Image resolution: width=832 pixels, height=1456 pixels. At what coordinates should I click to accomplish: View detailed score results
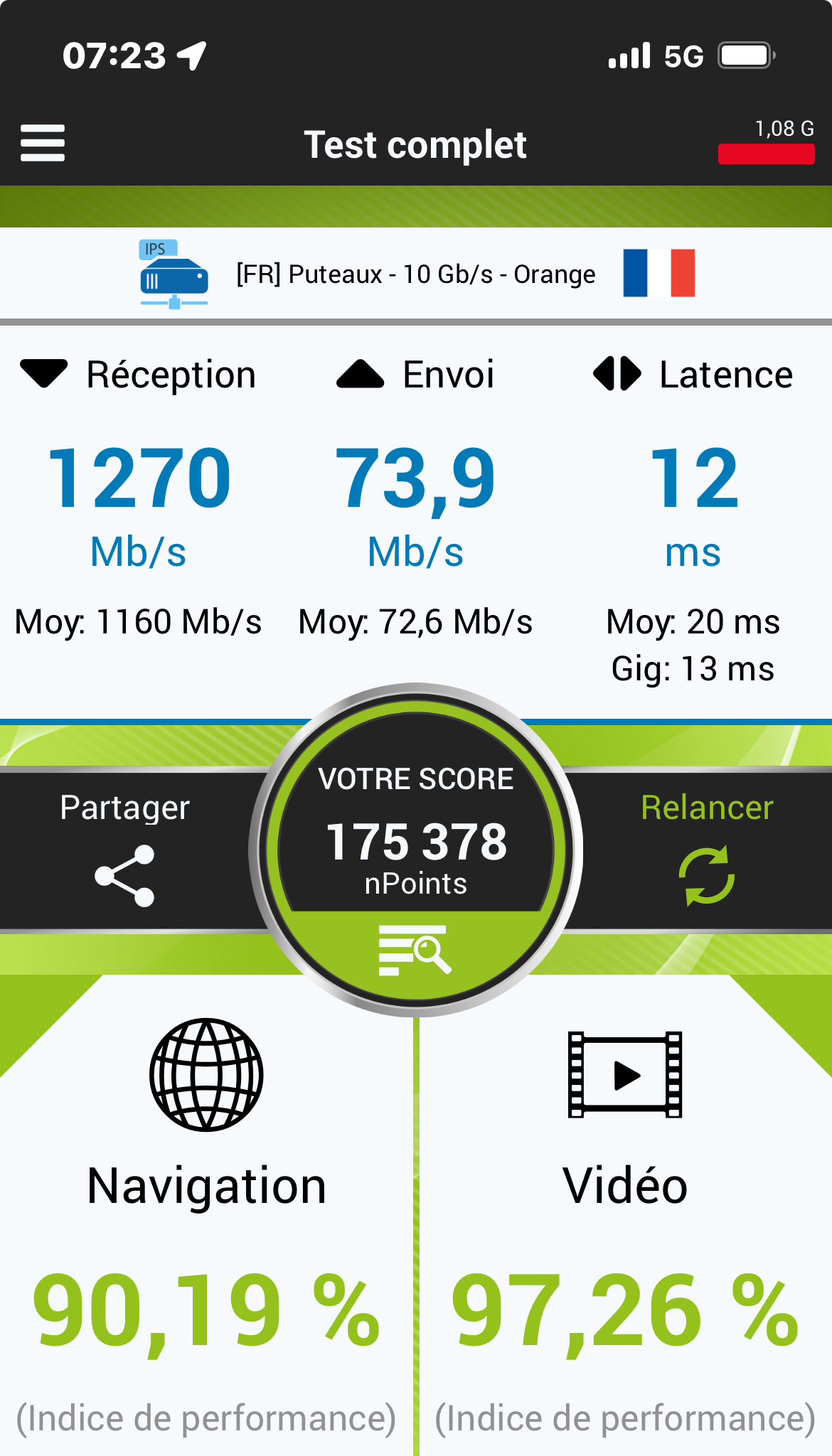click(x=415, y=950)
